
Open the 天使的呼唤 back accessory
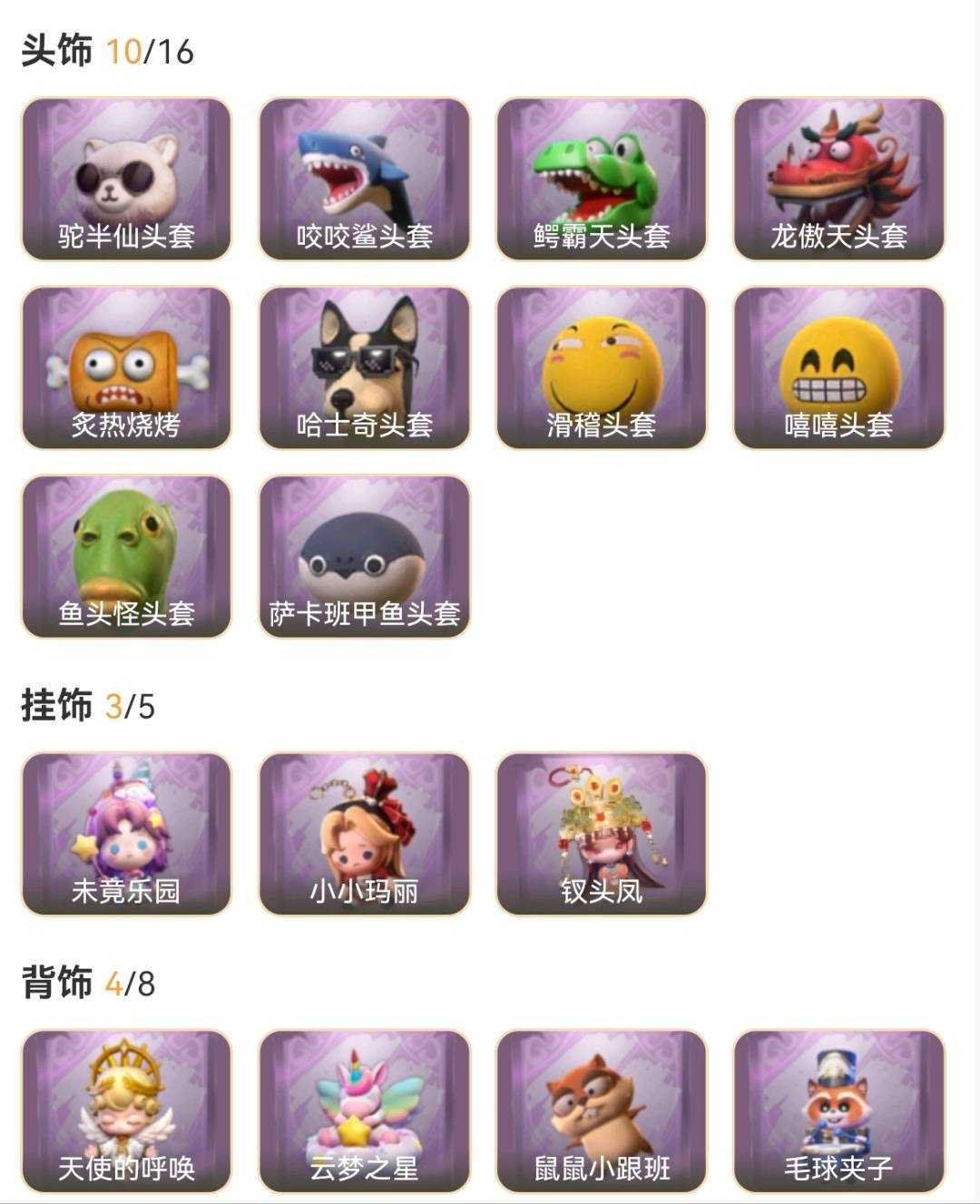pyautogui.click(x=126, y=1111)
